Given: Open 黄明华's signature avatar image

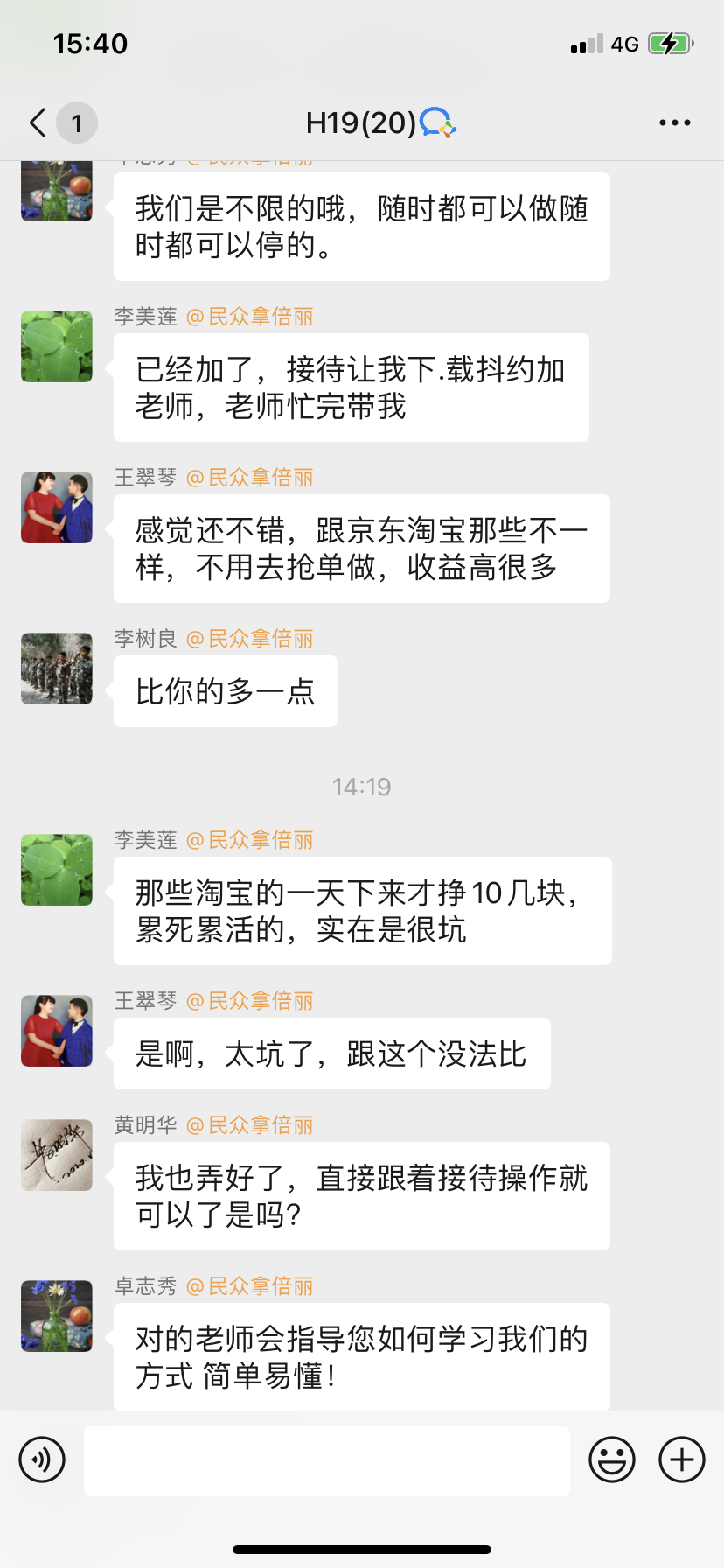Looking at the screenshot, I should (56, 1155).
